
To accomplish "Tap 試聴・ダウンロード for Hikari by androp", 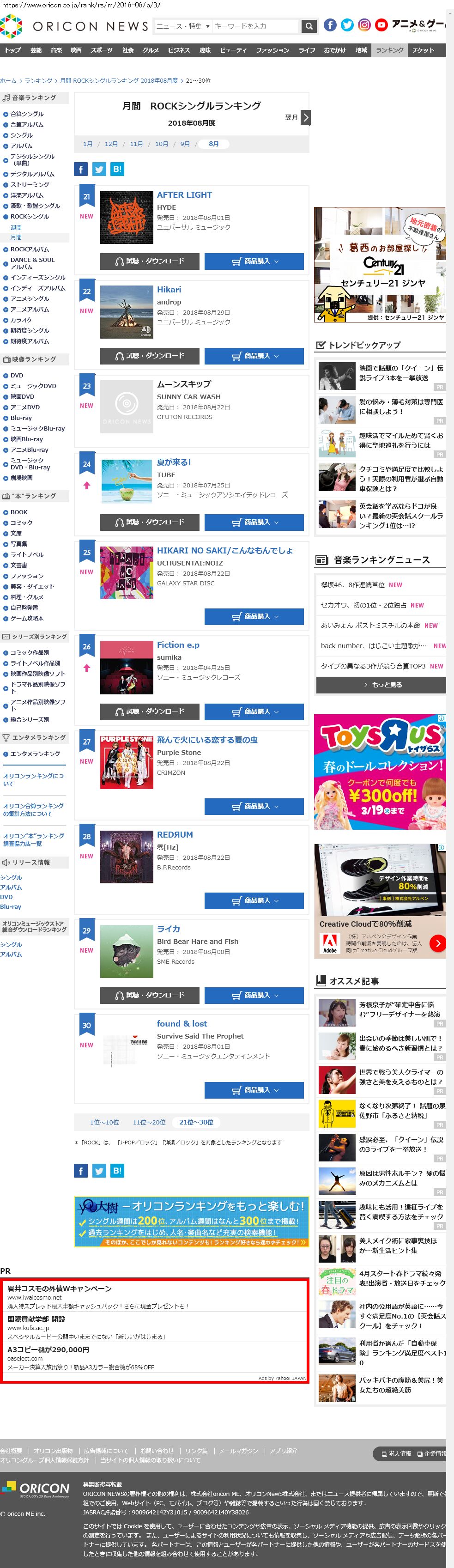I will [x=150, y=355].
